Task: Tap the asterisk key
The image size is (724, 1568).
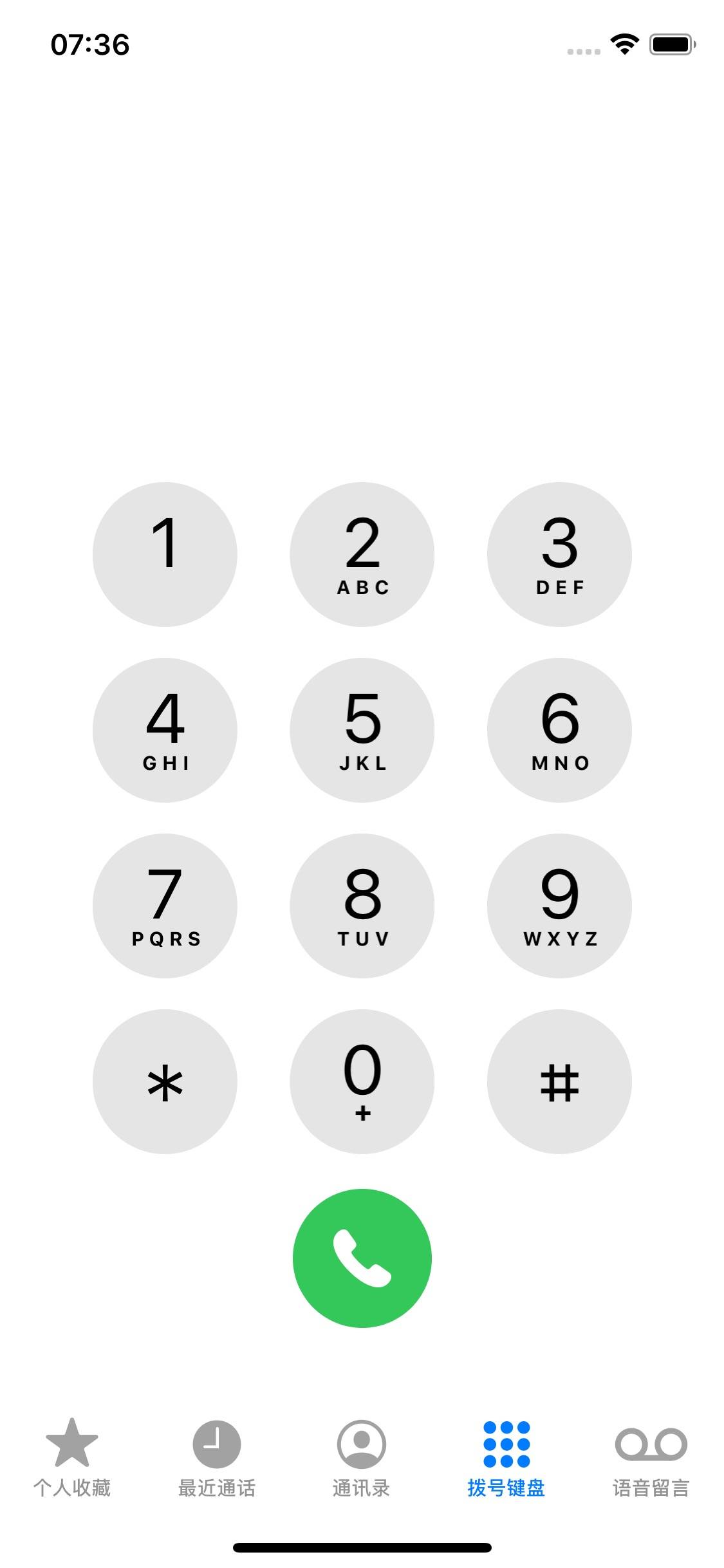Action: tap(165, 1081)
